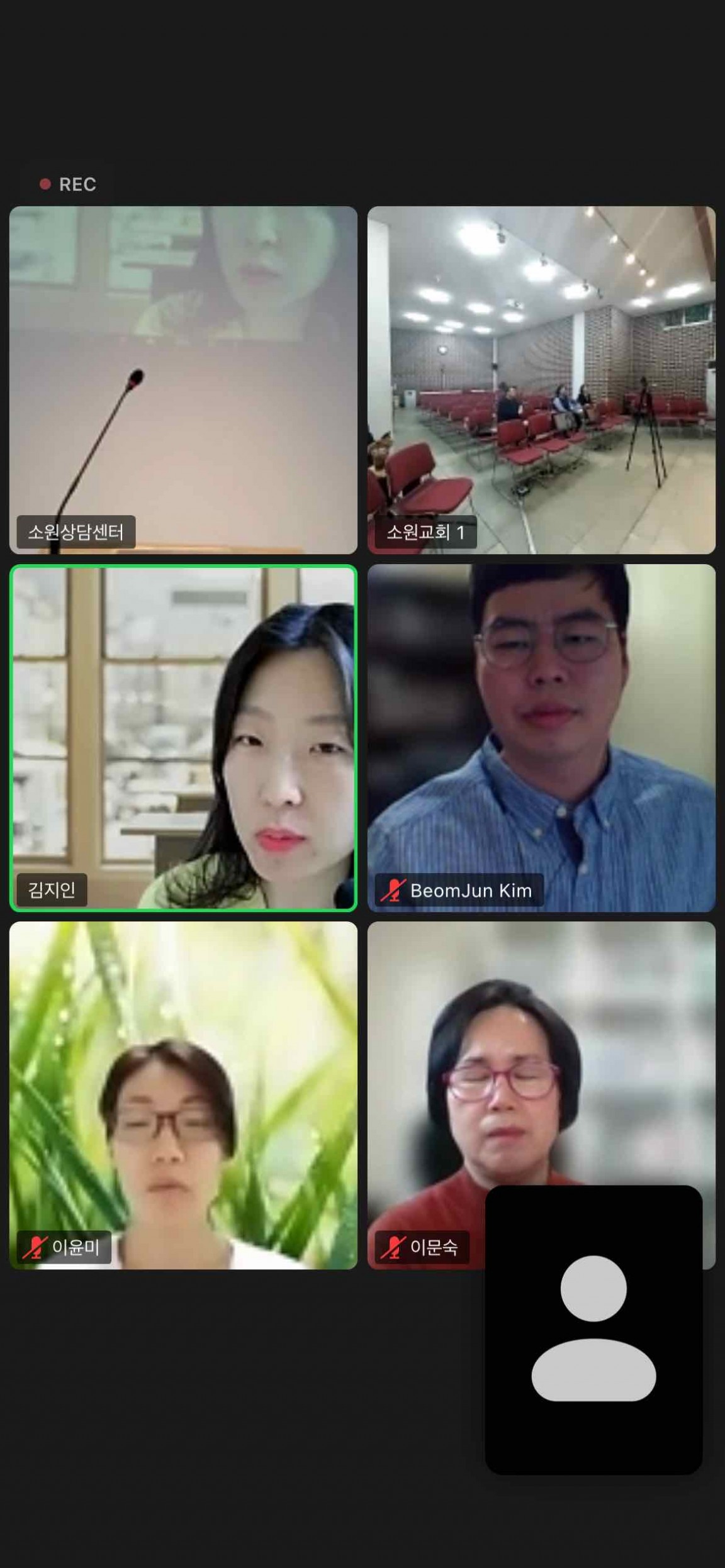Open BeomJun Kim's video tile

(541, 738)
